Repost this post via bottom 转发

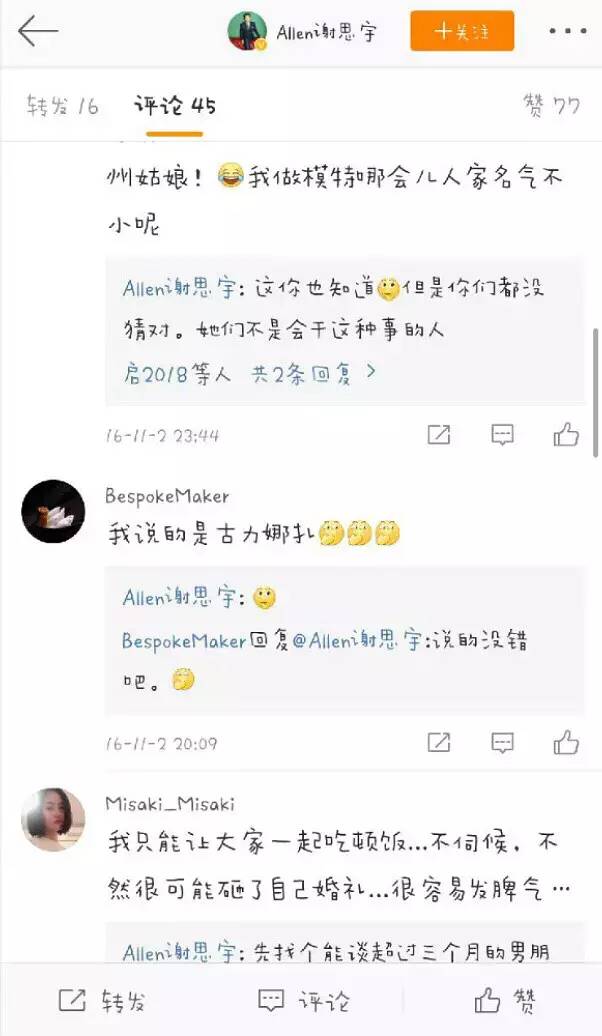(x=101, y=1000)
